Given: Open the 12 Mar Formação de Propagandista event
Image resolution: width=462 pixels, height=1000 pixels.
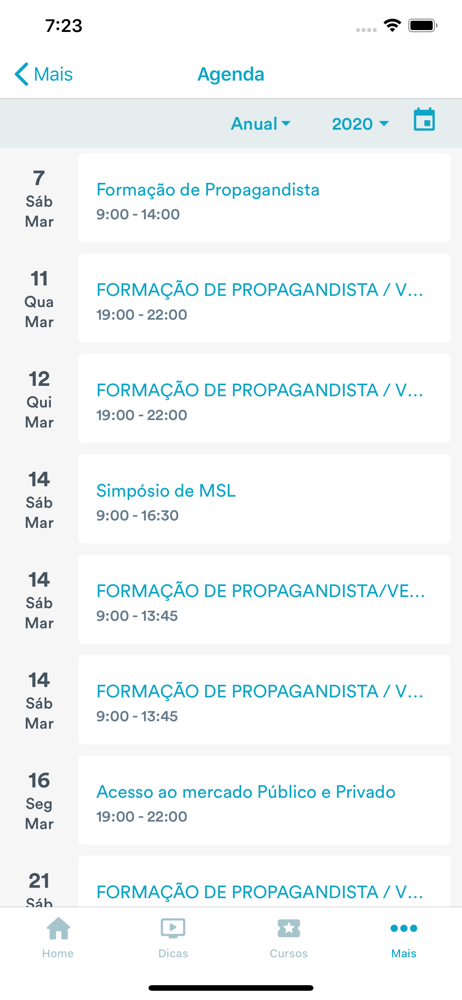Looking at the screenshot, I should [x=264, y=399].
